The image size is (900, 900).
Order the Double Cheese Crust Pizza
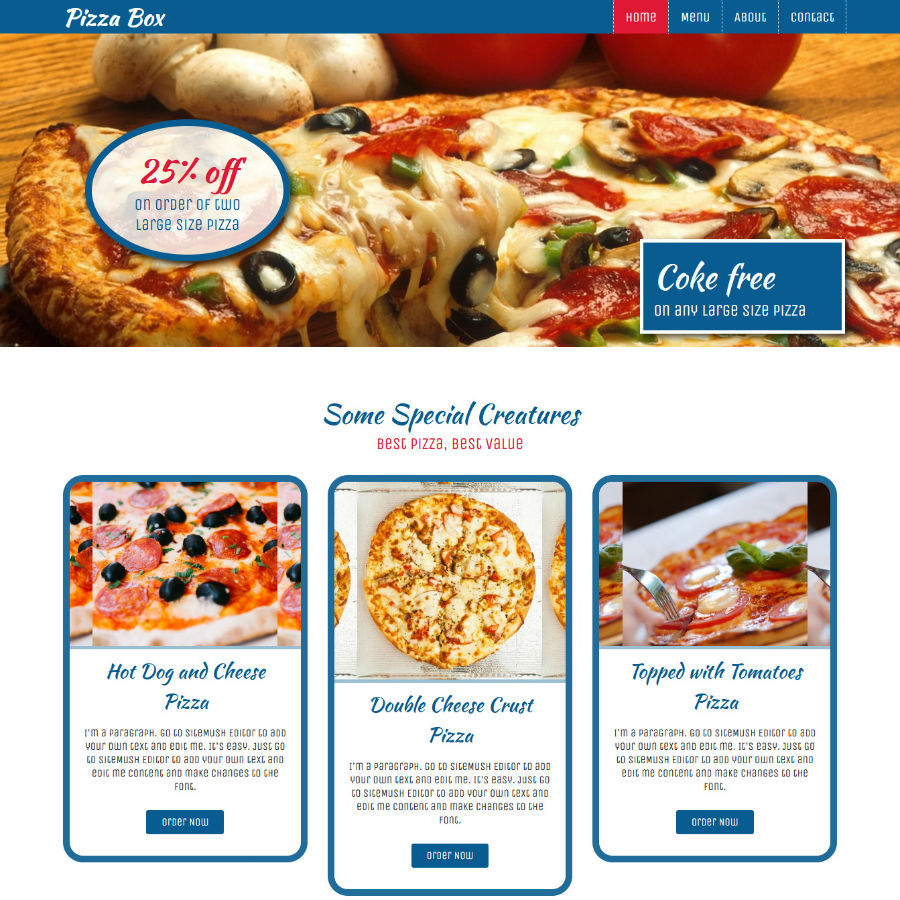click(x=450, y=856)
